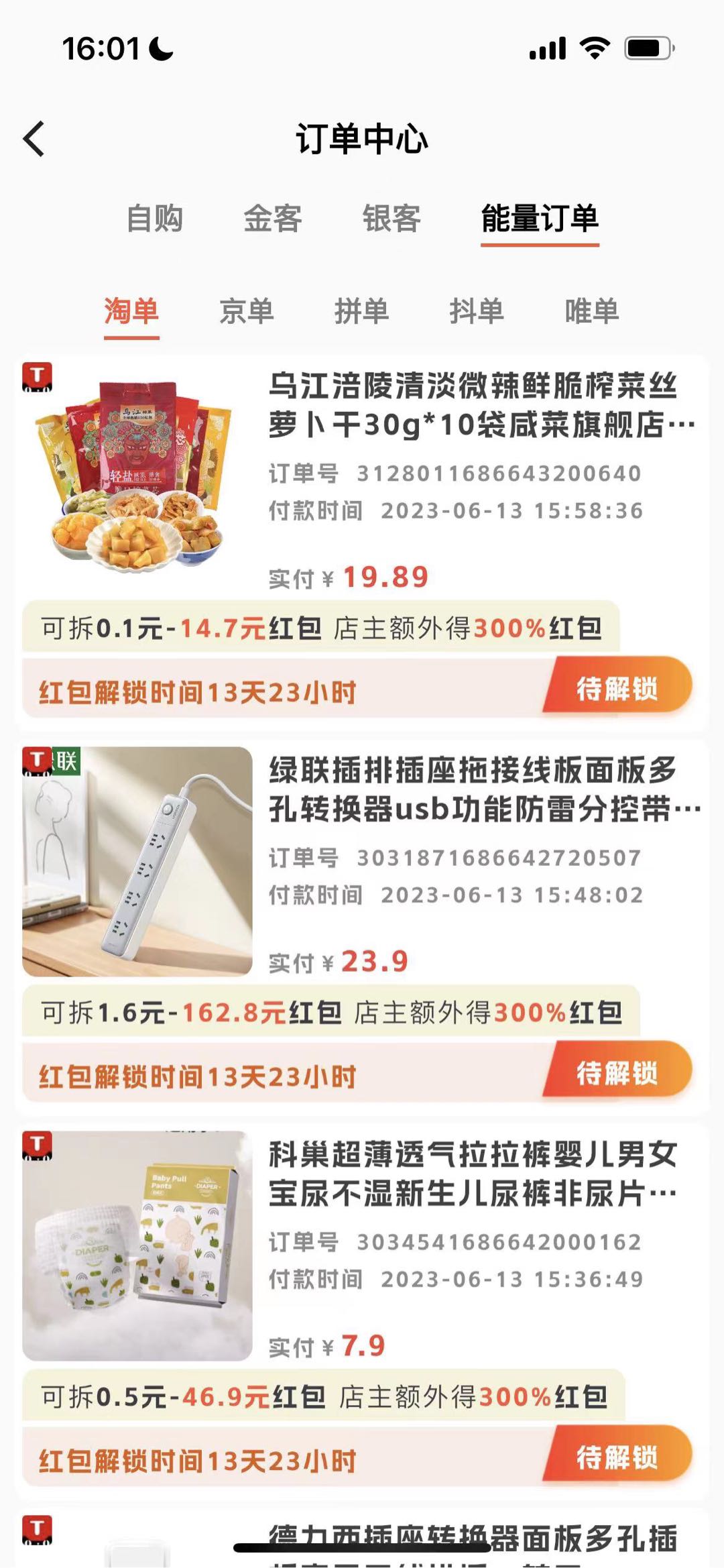Tap 待解锁 on the 乌江涪陵榨菜 order

(x=617, y=688)
